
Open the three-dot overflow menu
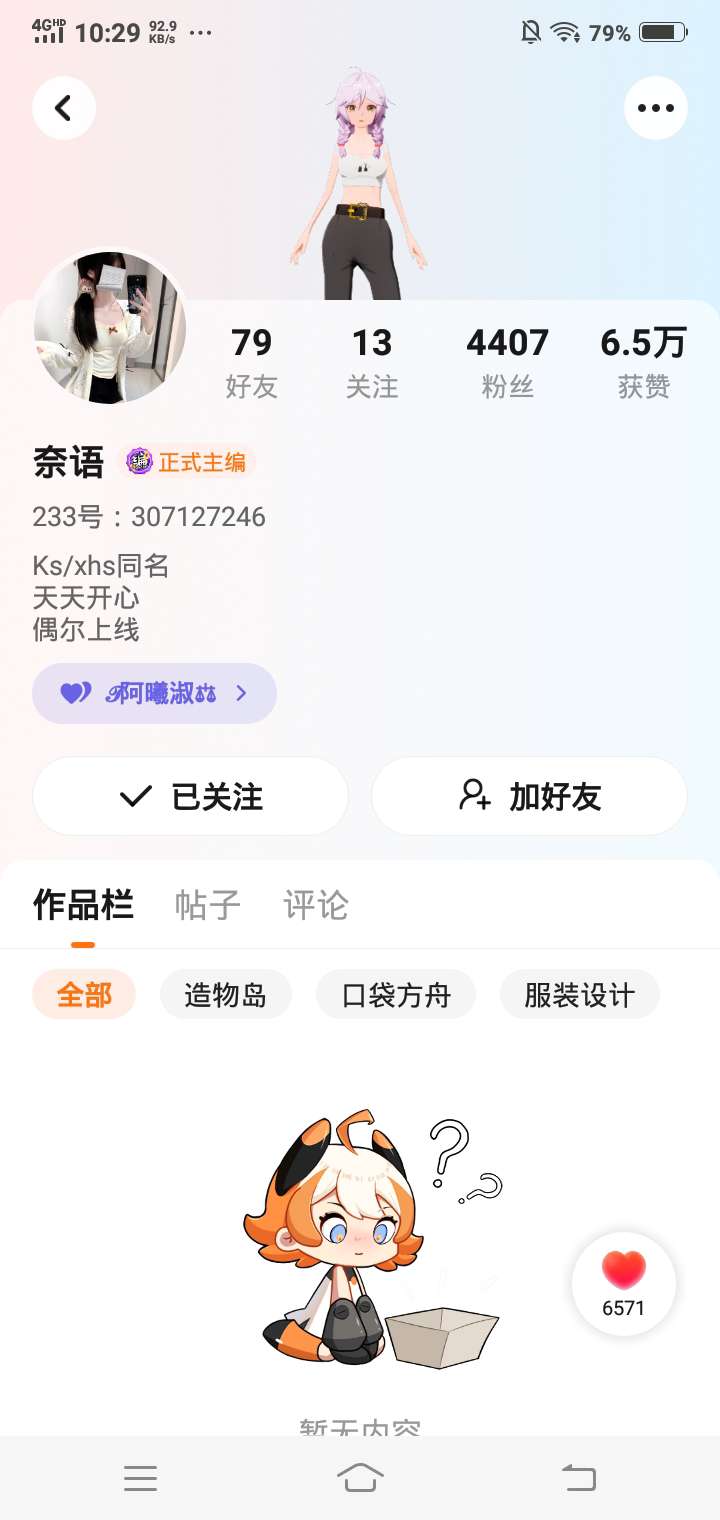655,108
